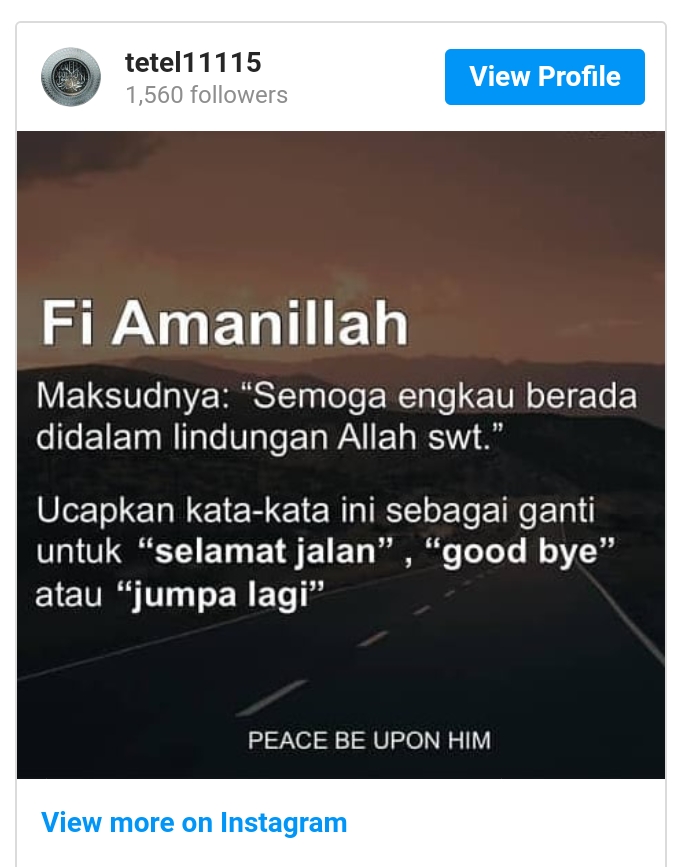Open tetel11115's profile avatar
The height and width of the screenshot is (867, 685).
(x=71, y=77)
